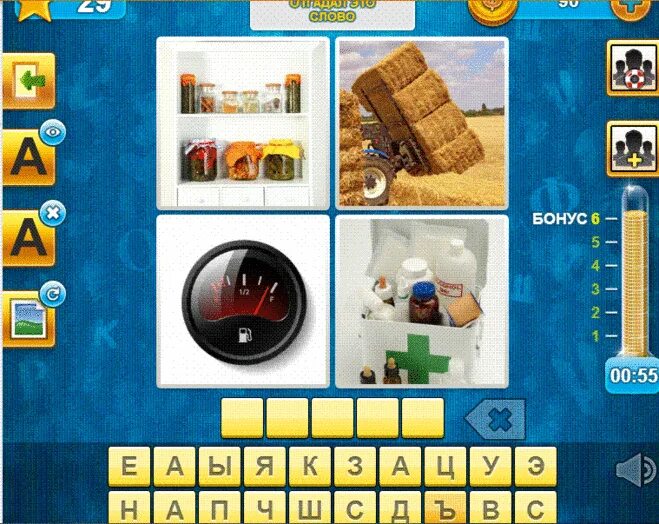Select the letter Я tile
This screenshot has width=659, height=524.
pos(266,467)
